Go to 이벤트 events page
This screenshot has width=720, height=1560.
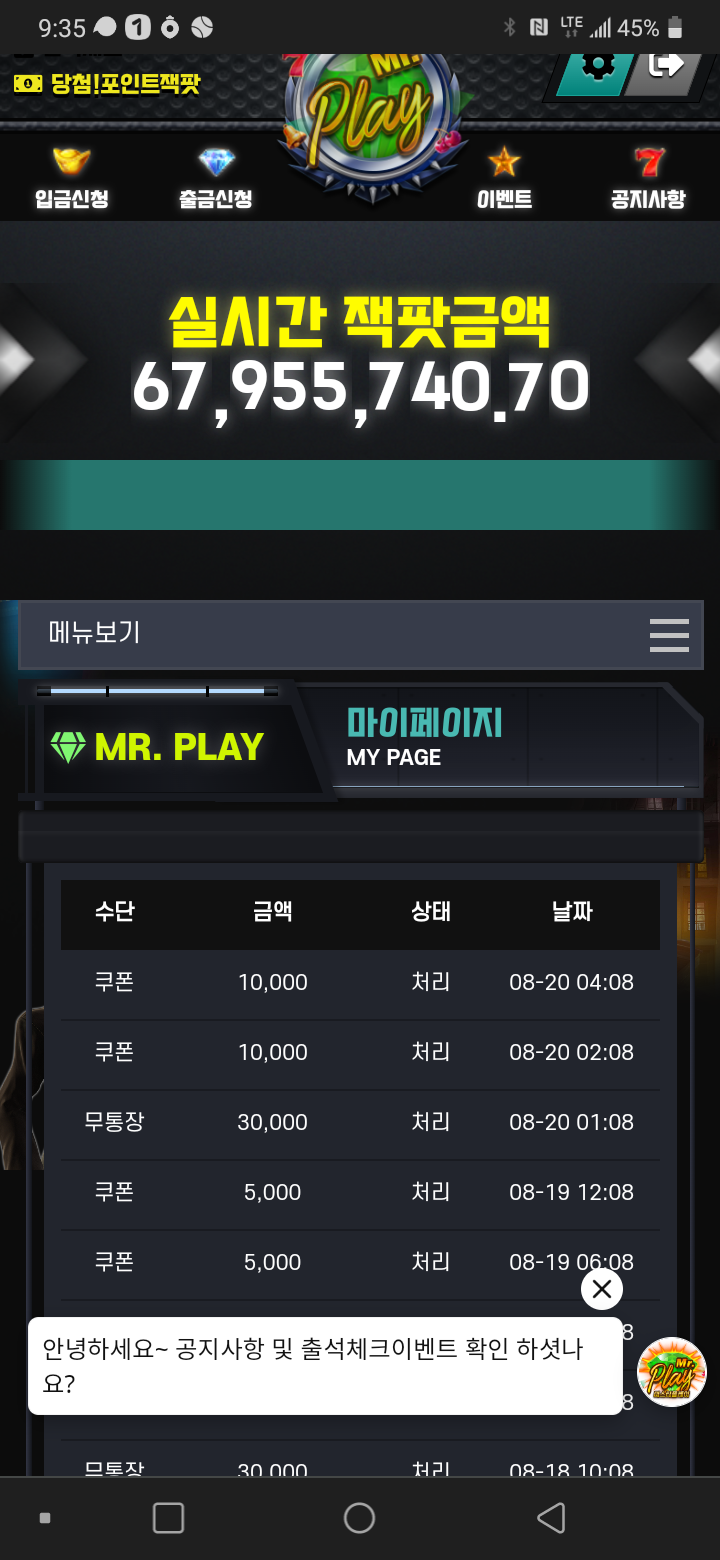[504, 178]
